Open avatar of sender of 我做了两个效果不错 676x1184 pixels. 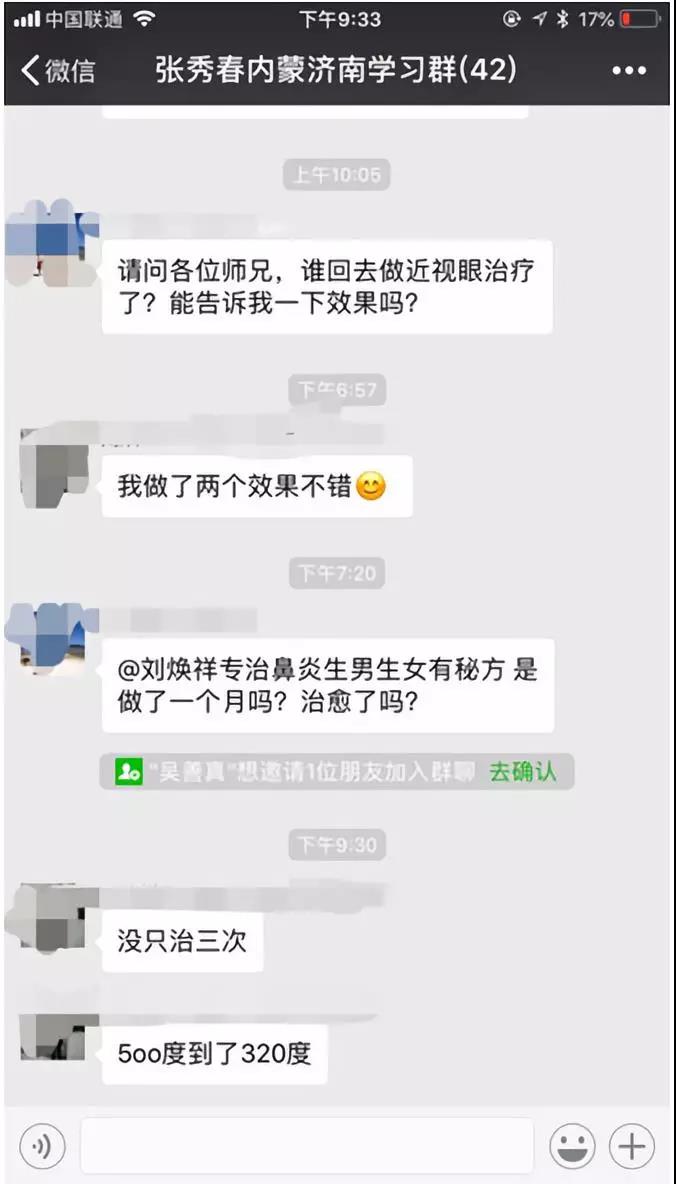click(x=54, y=467)
